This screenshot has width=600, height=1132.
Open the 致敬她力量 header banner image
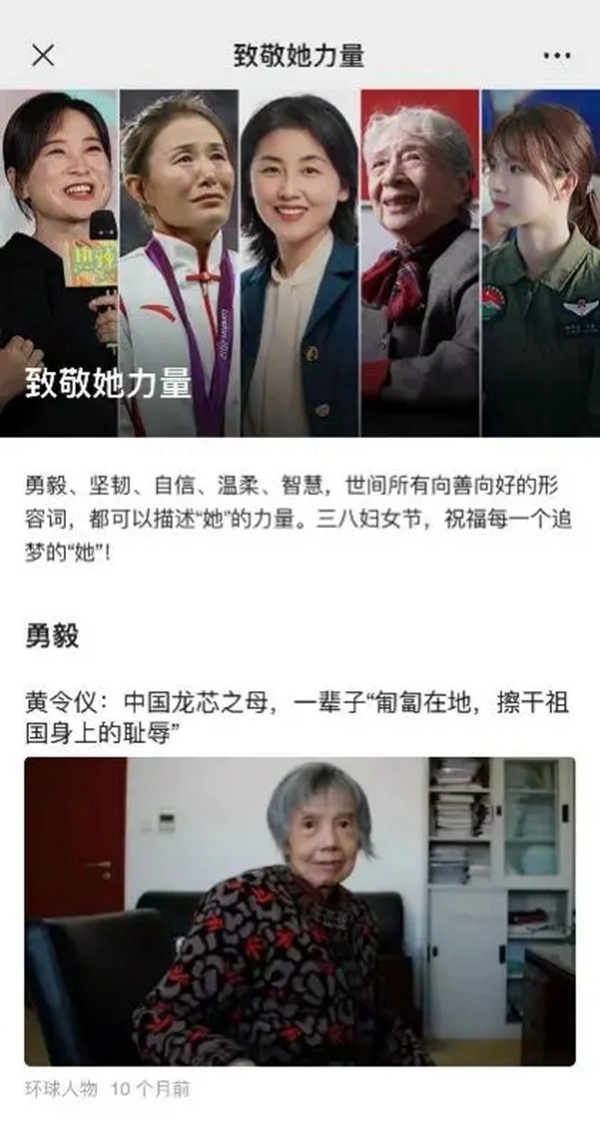pyautogui.click(x=300, y=263)
